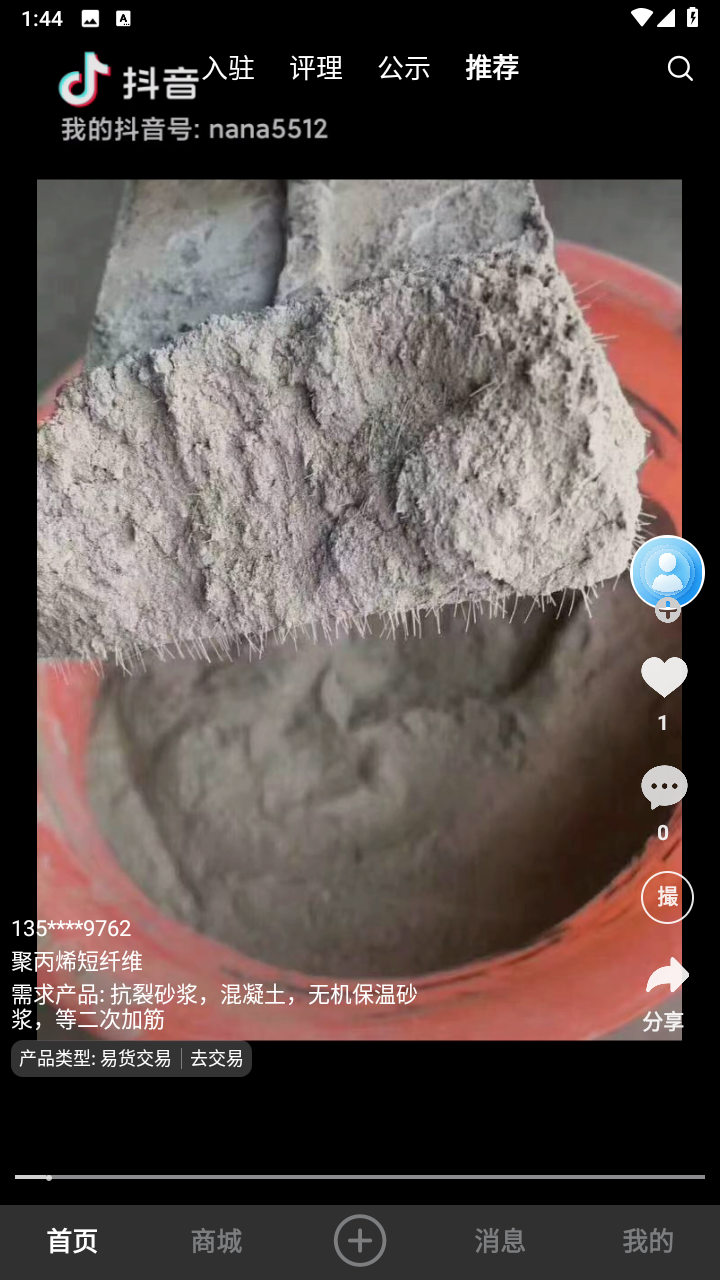The width and height of the screenshot is (720, 1280).
Task: Create a new post with plus button
Action: tap(360, 1241)
